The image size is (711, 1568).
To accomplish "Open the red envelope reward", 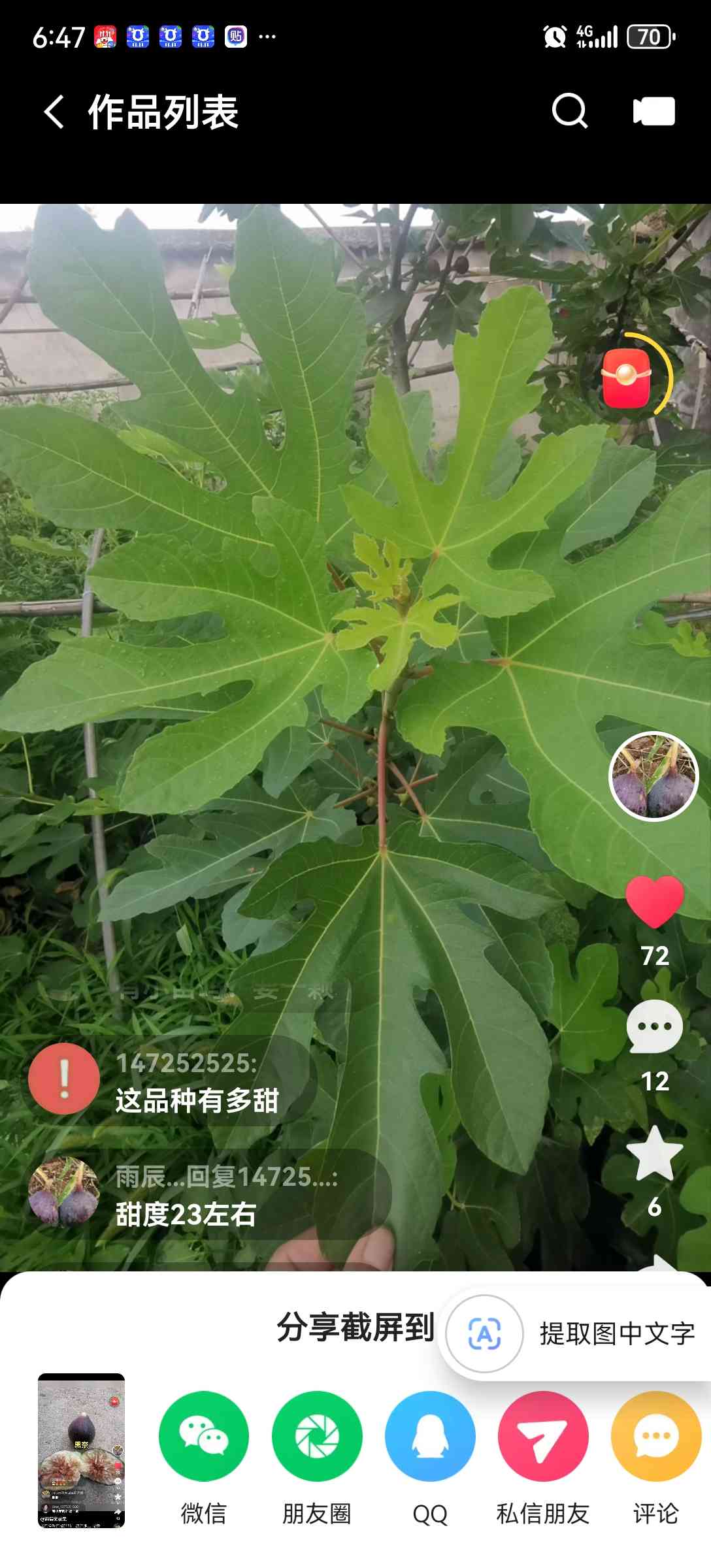I will (626, 378).
